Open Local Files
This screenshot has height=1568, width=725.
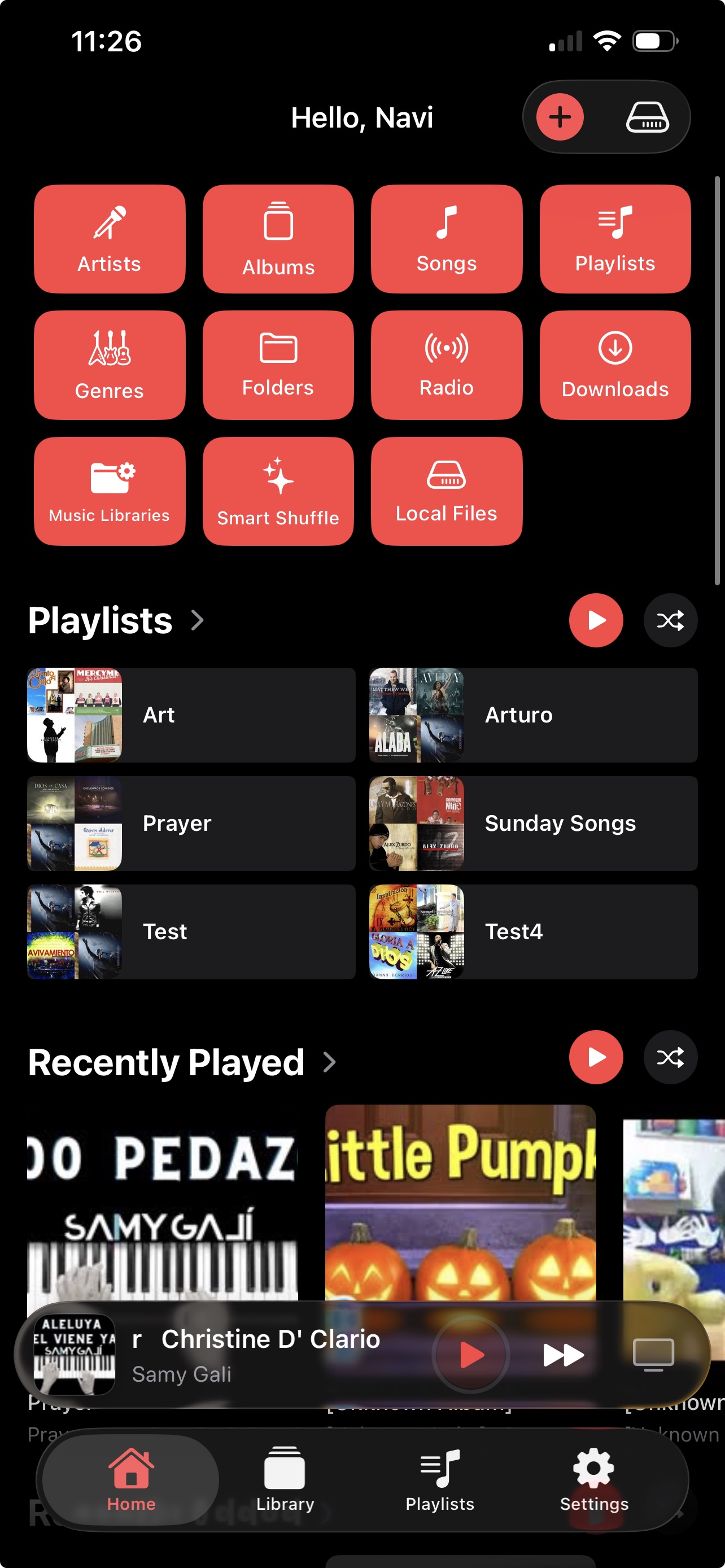tap(447, 490)
